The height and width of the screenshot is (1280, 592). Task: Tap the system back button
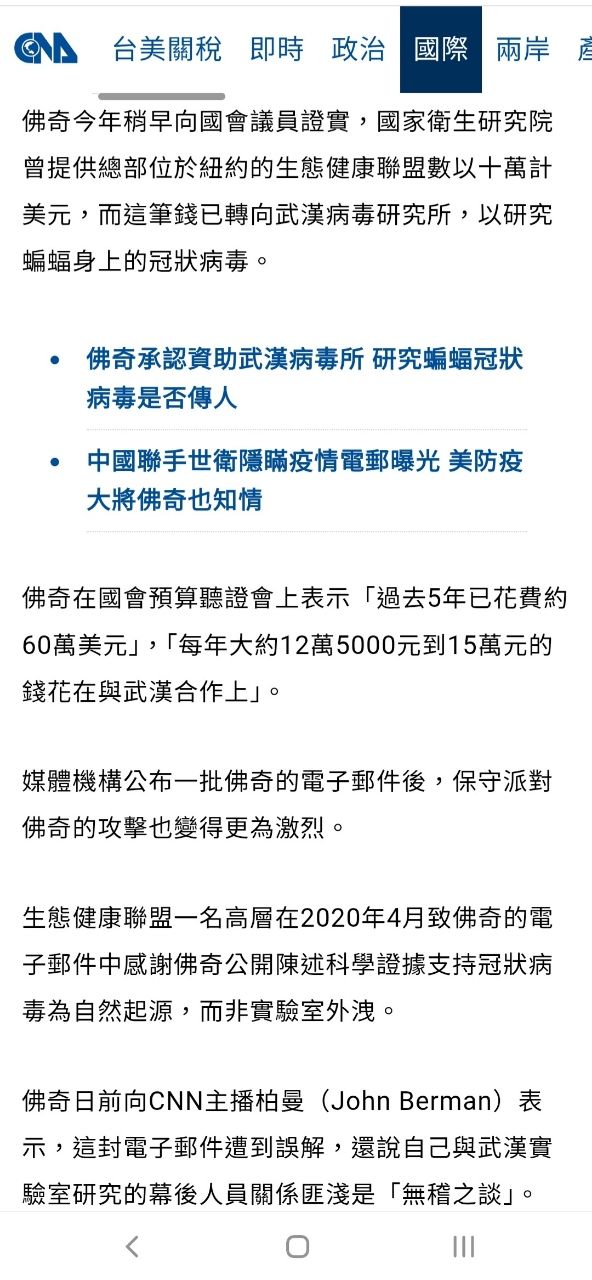[x=132, y=1246]
